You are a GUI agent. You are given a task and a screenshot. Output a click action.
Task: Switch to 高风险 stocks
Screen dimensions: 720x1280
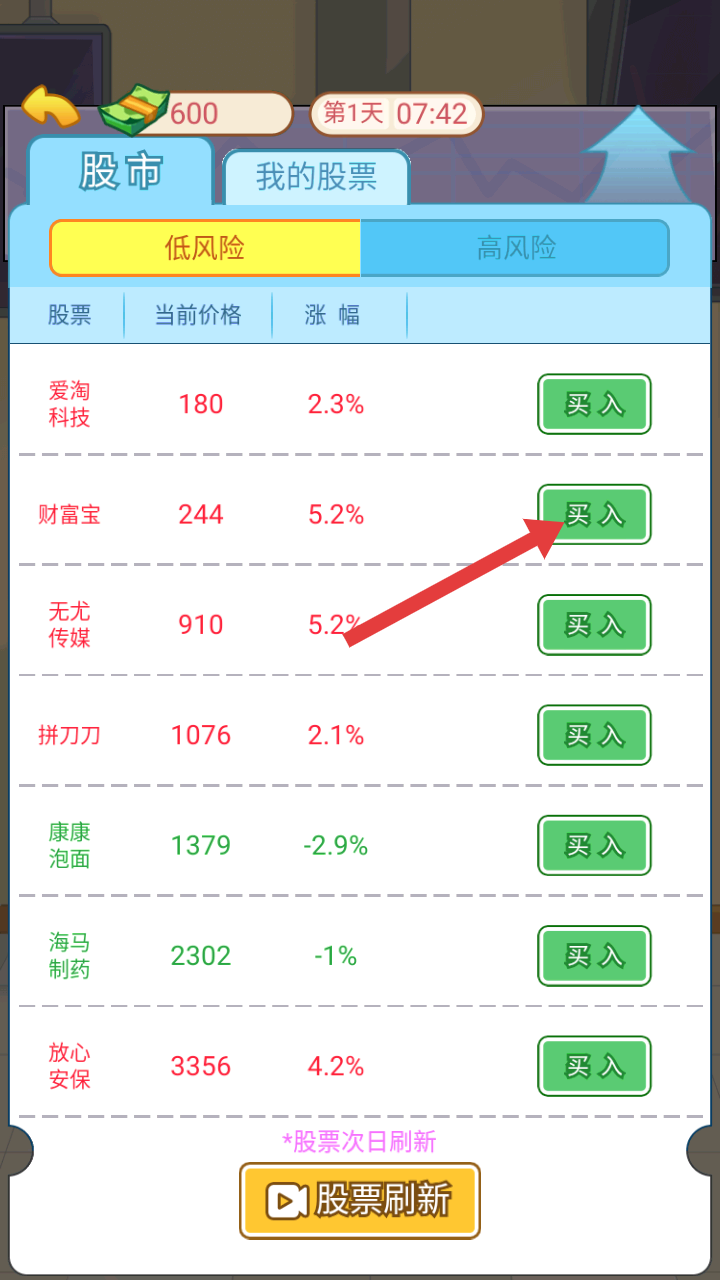[515, 248]
